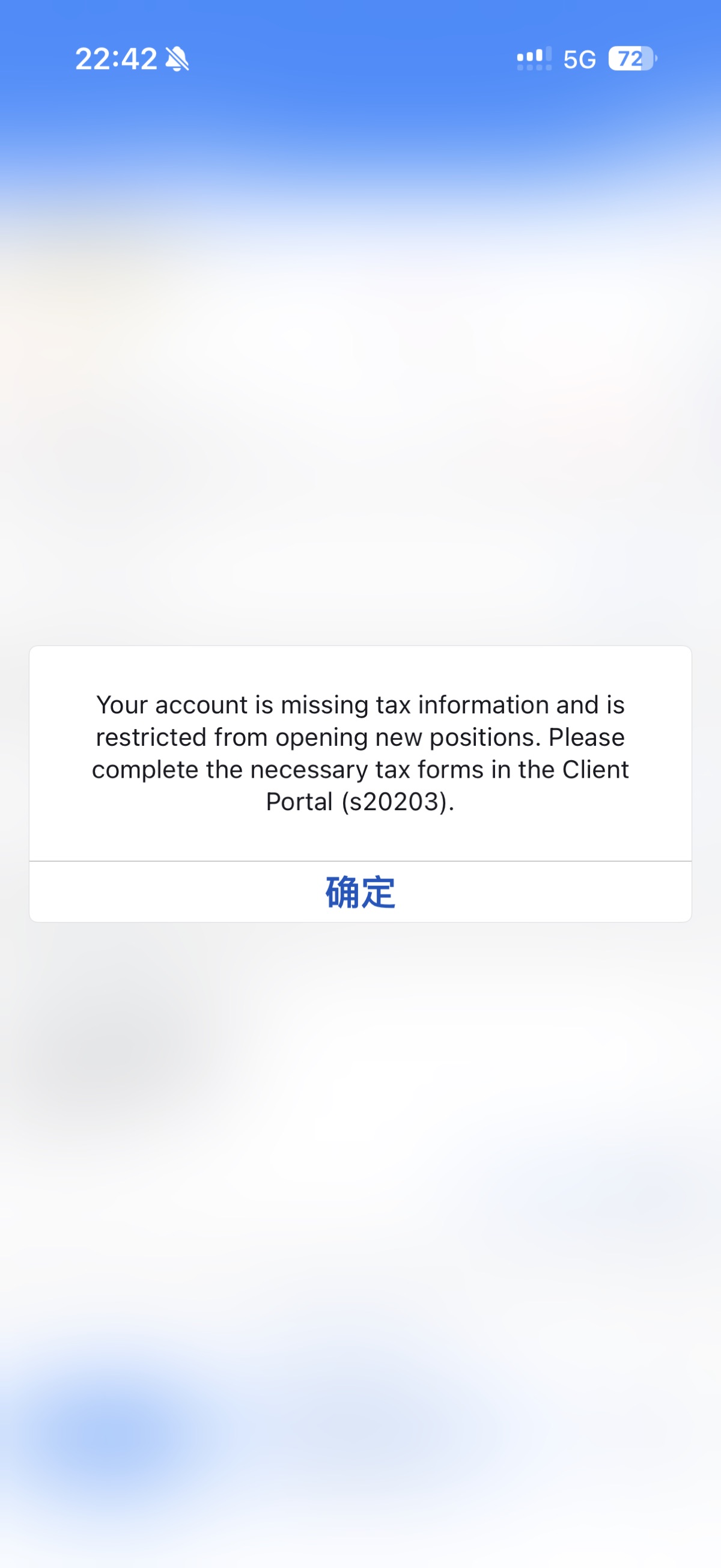721x1568 pixels.
Task: Confirm the tax alert with 确定
Action: click(360, 892)
